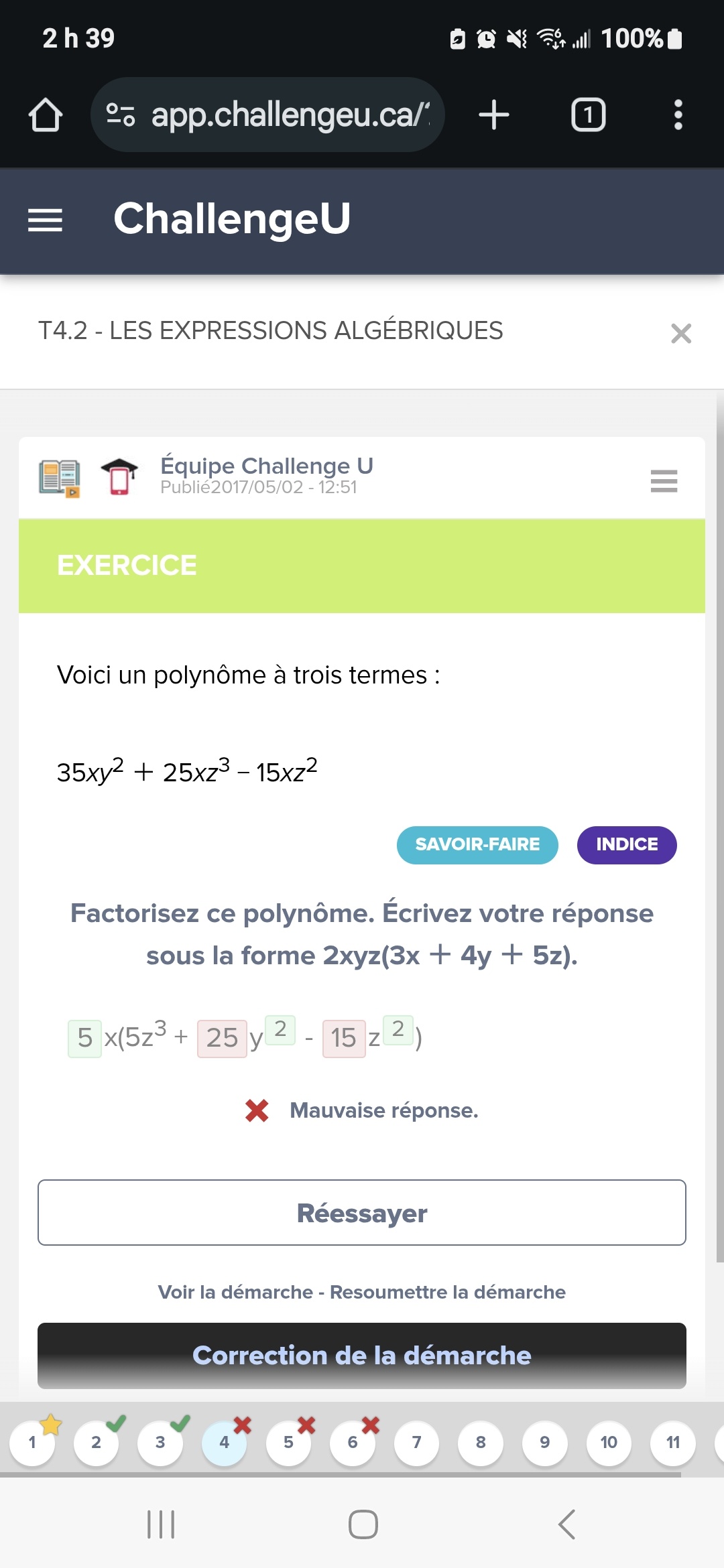Open a new browser tab
Screen dimensions: 724x1568
(x=494, y=115)
